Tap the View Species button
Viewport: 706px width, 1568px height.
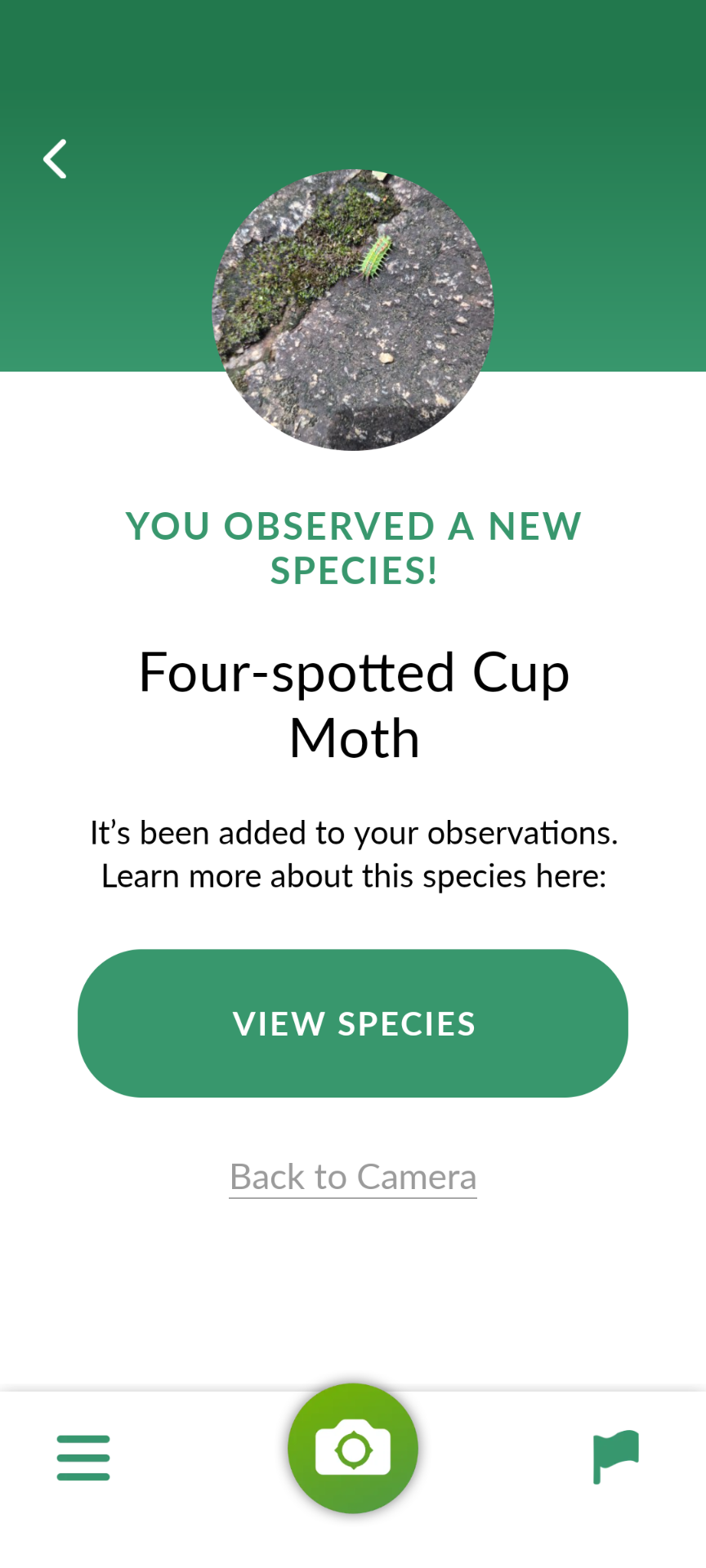coord(353,1022)
